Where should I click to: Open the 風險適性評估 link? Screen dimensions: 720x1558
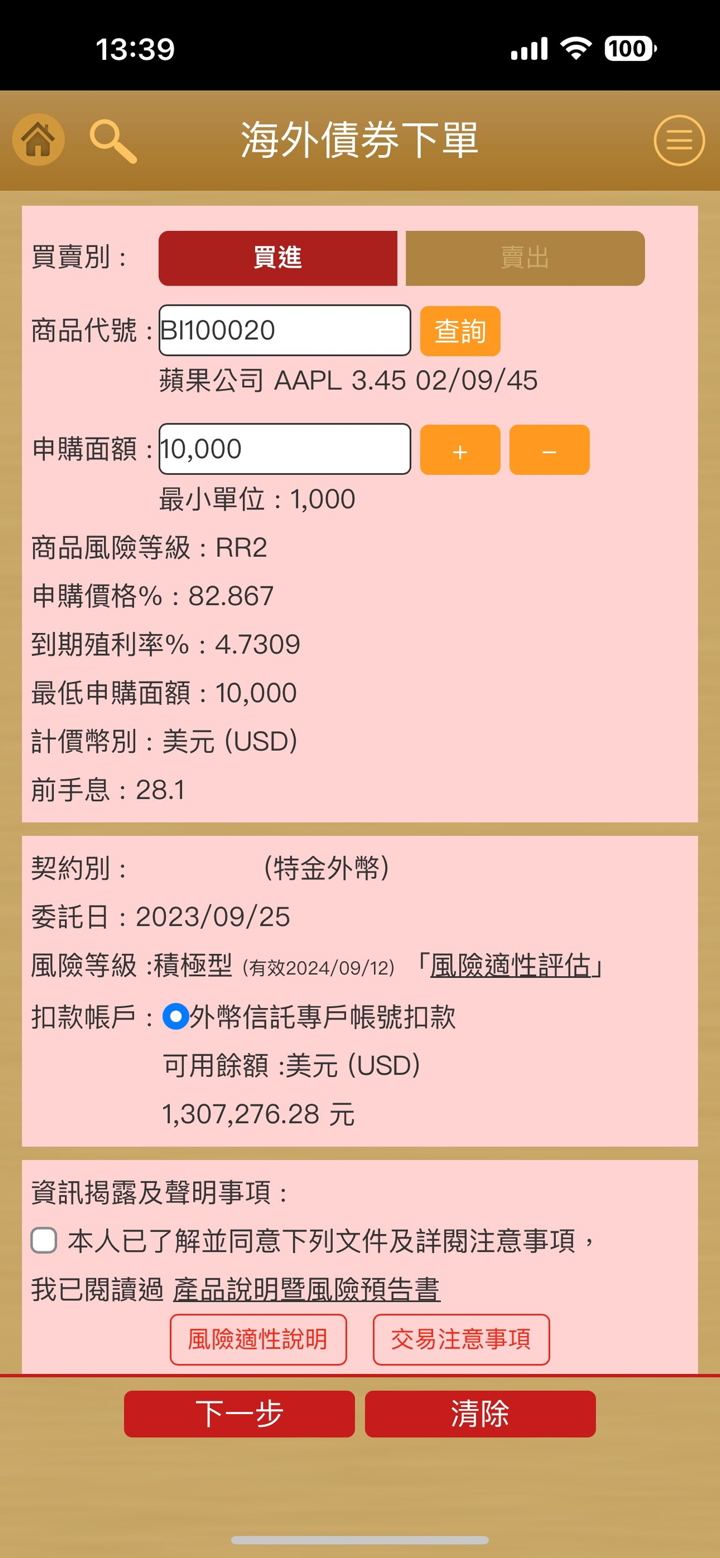click(509, 966)
